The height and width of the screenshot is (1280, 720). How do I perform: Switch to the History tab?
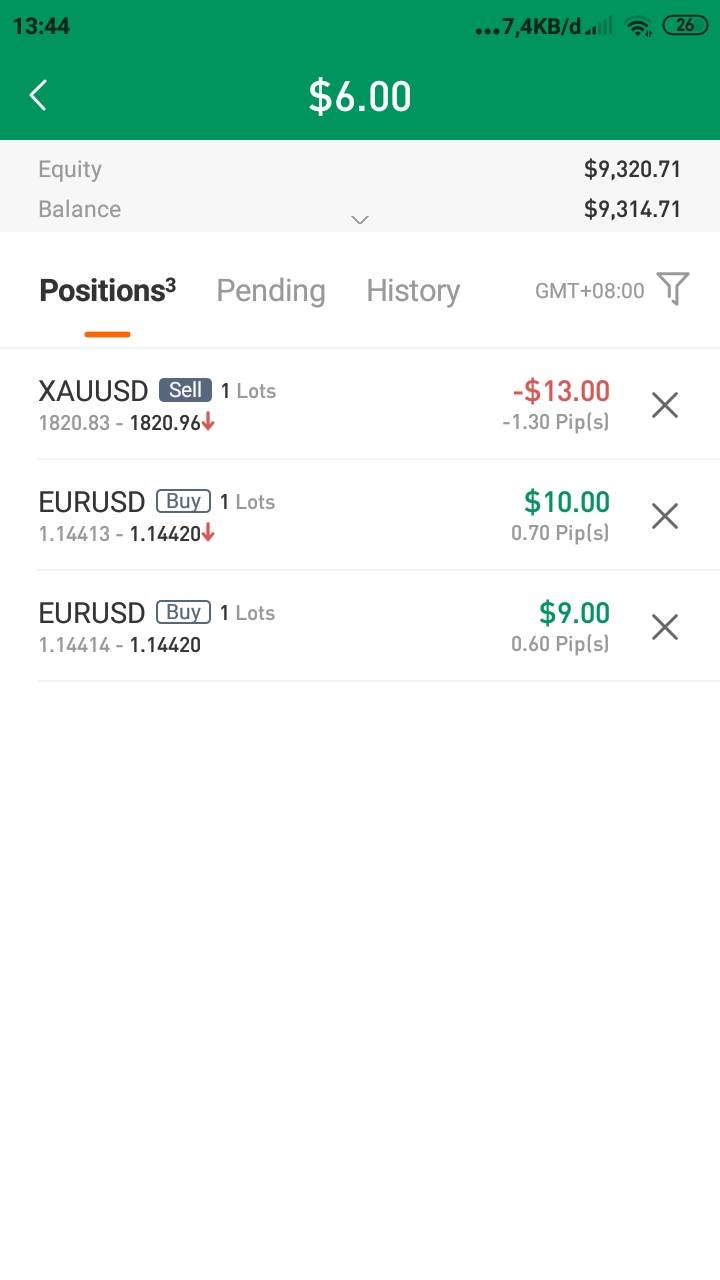pyautogui.click(x=413, y=291)
